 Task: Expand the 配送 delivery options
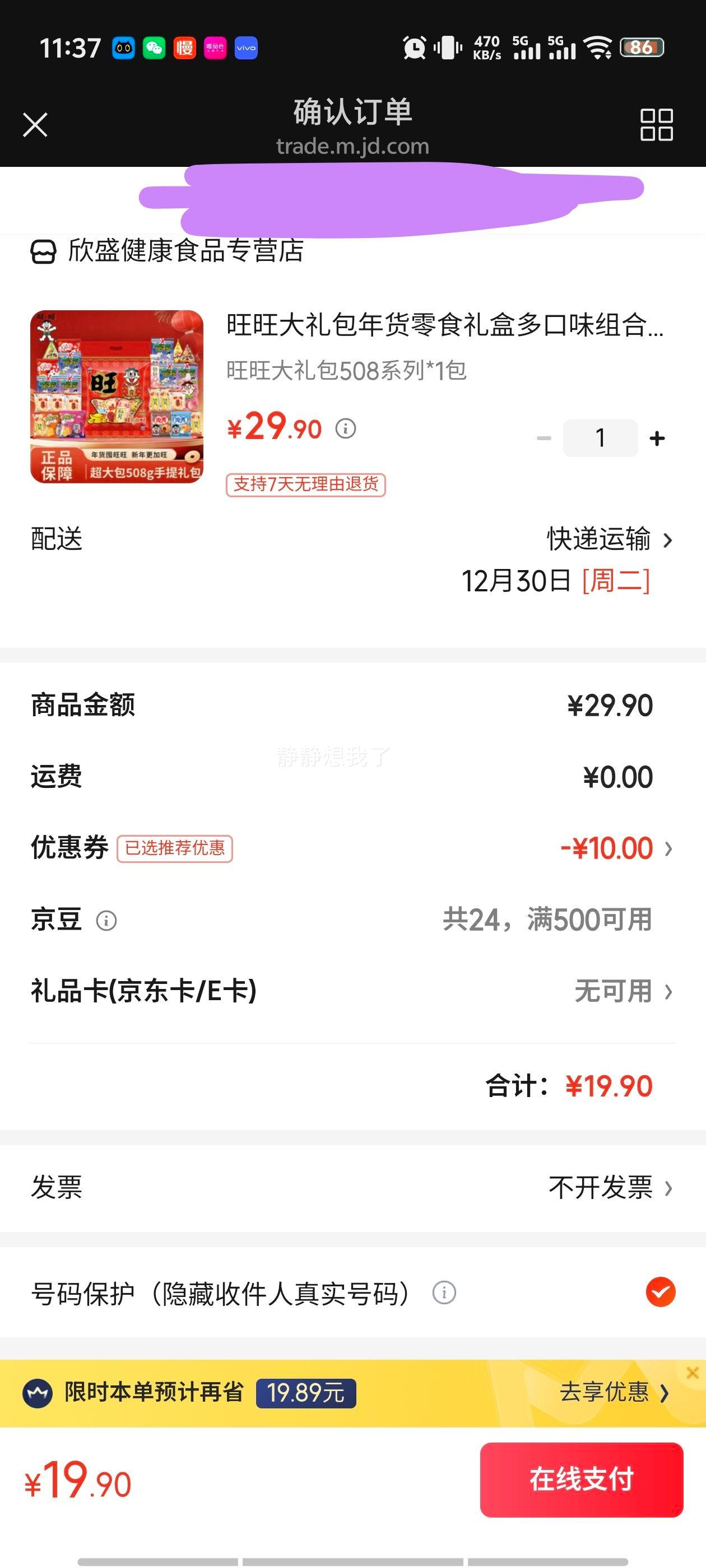pyautogui.click(x=609, y=538)
